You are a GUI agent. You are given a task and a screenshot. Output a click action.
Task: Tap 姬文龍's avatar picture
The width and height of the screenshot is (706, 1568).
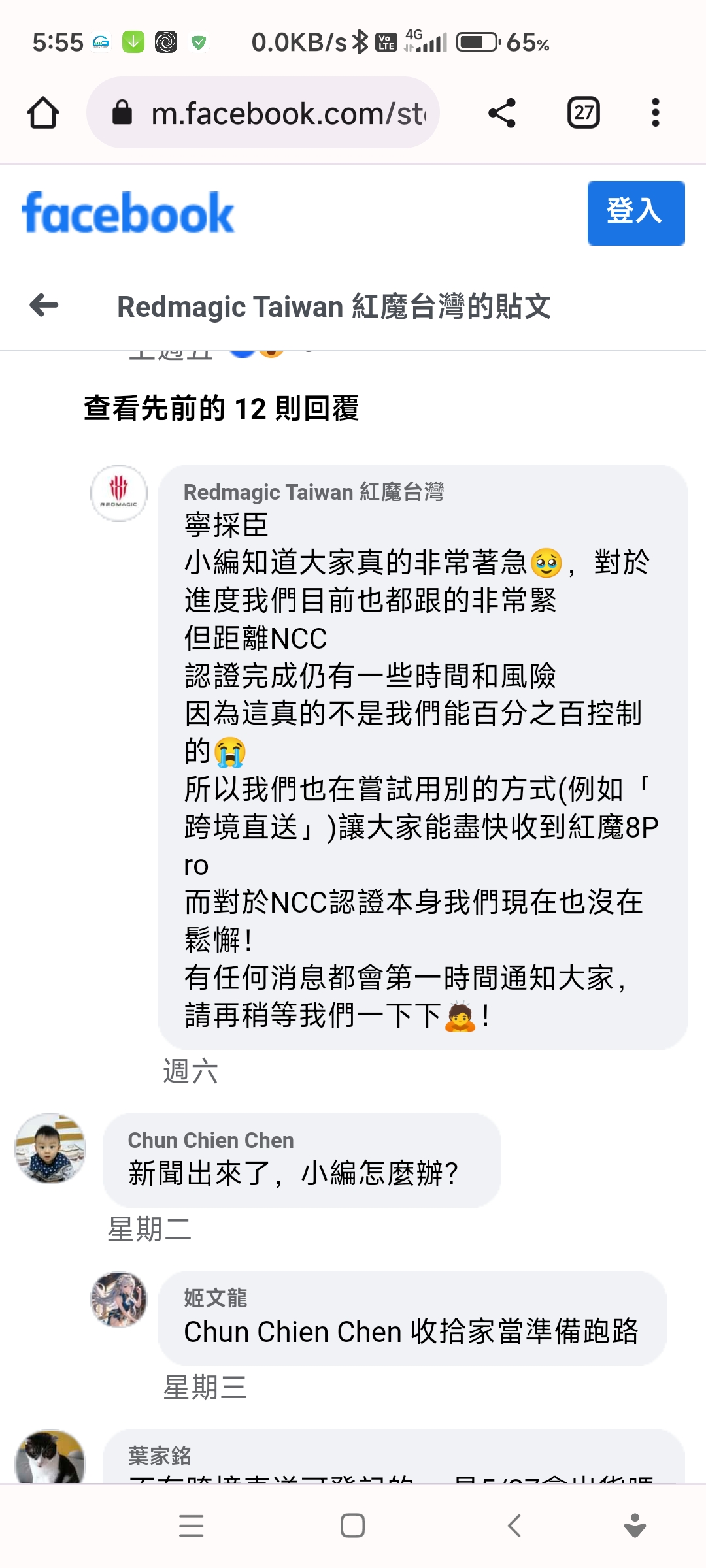click(118, 1299)
